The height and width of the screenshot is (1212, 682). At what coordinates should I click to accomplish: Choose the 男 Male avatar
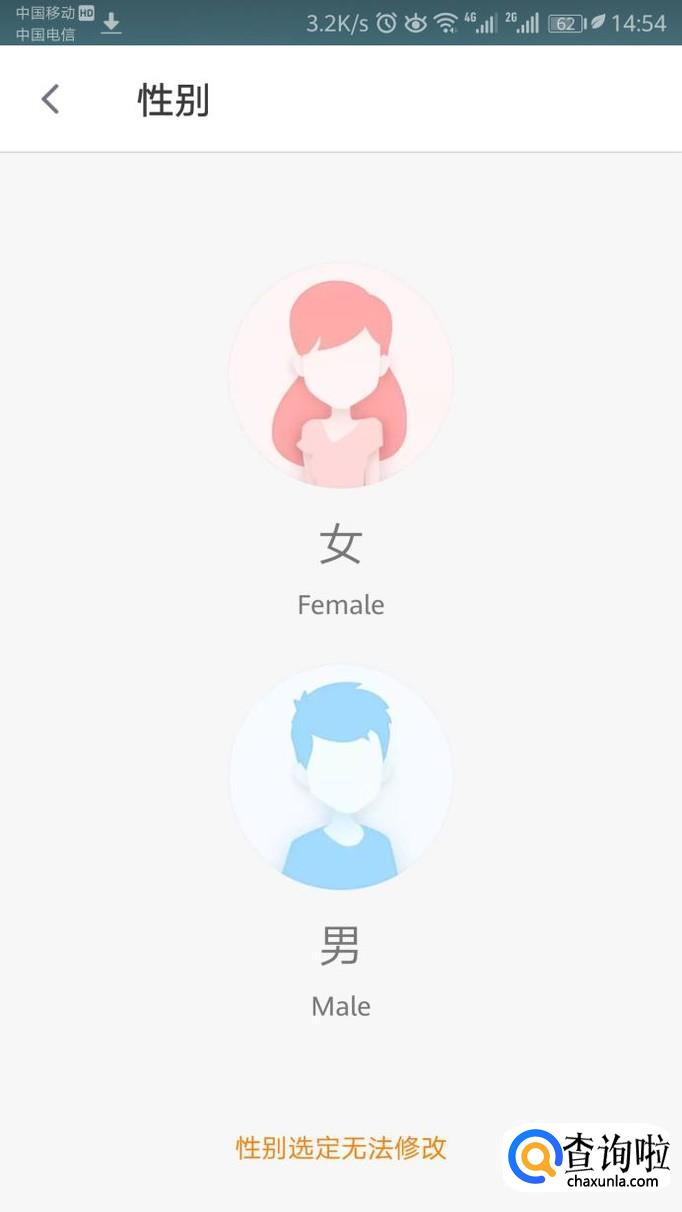click(341, 777)
